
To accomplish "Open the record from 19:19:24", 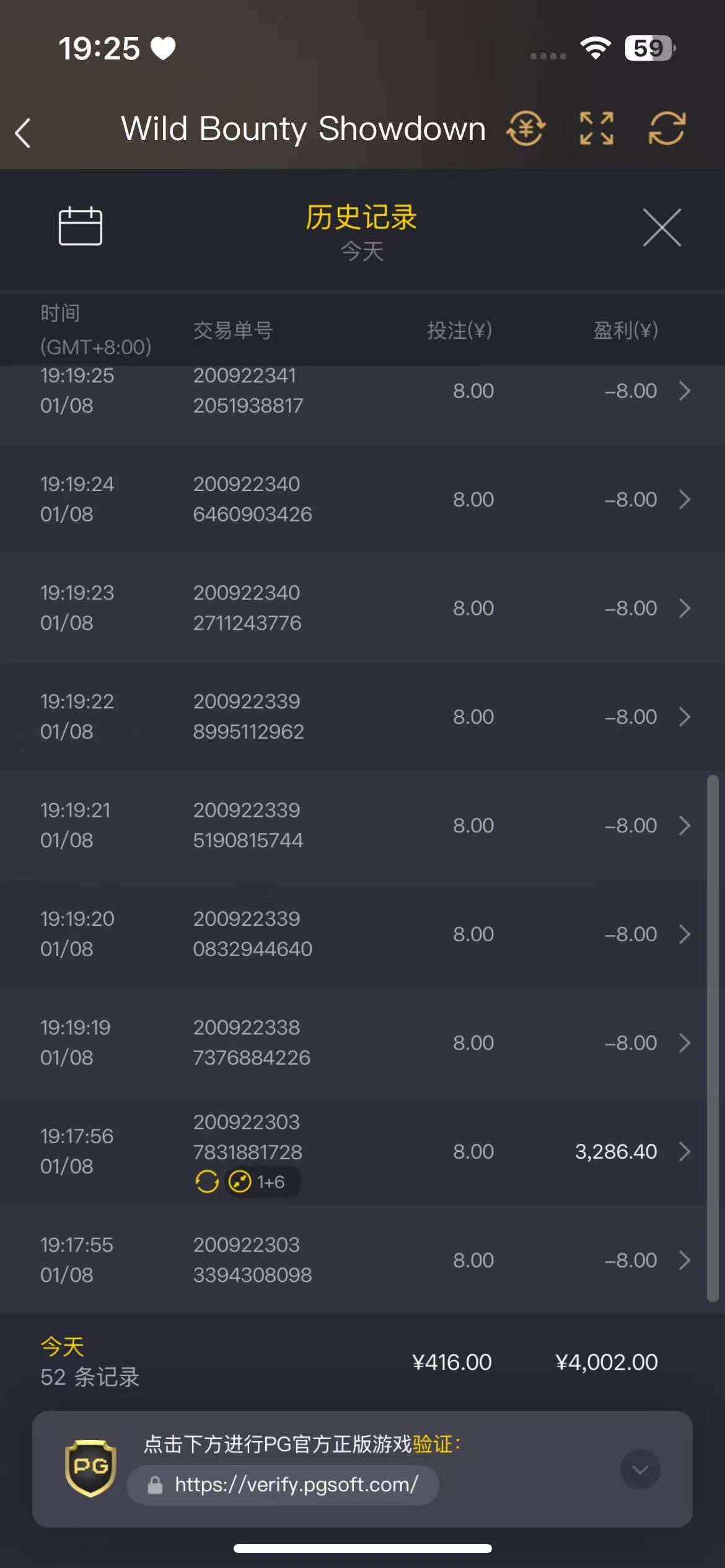I will 362,499.
